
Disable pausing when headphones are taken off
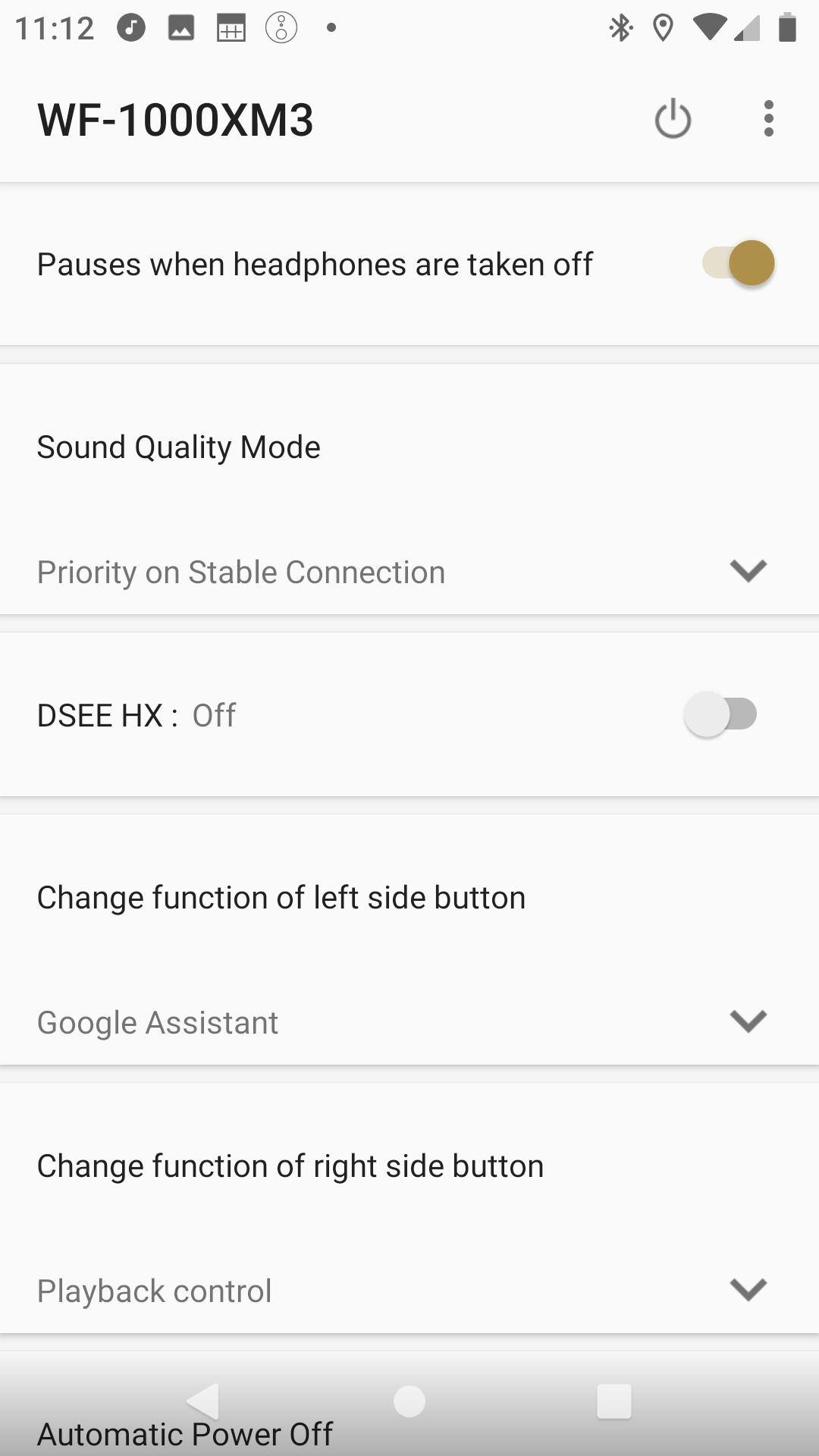tap(739, 263)
